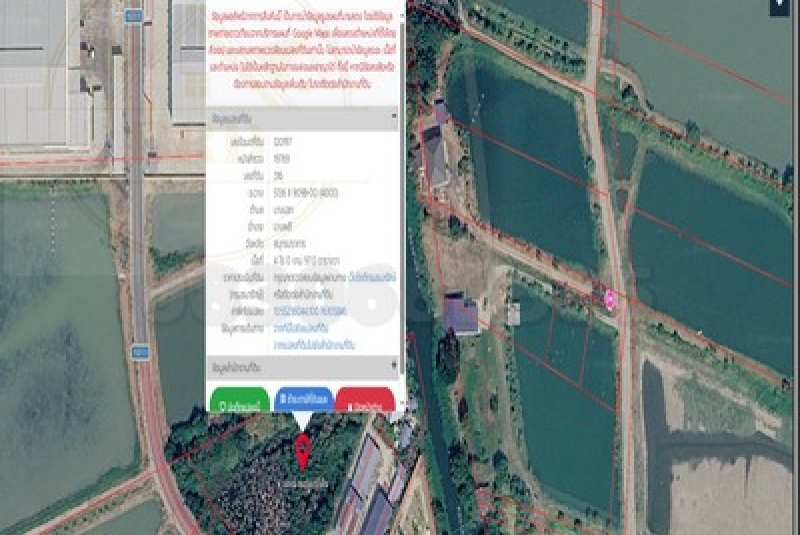Tap the pink marker on the map

coord(610,297)
